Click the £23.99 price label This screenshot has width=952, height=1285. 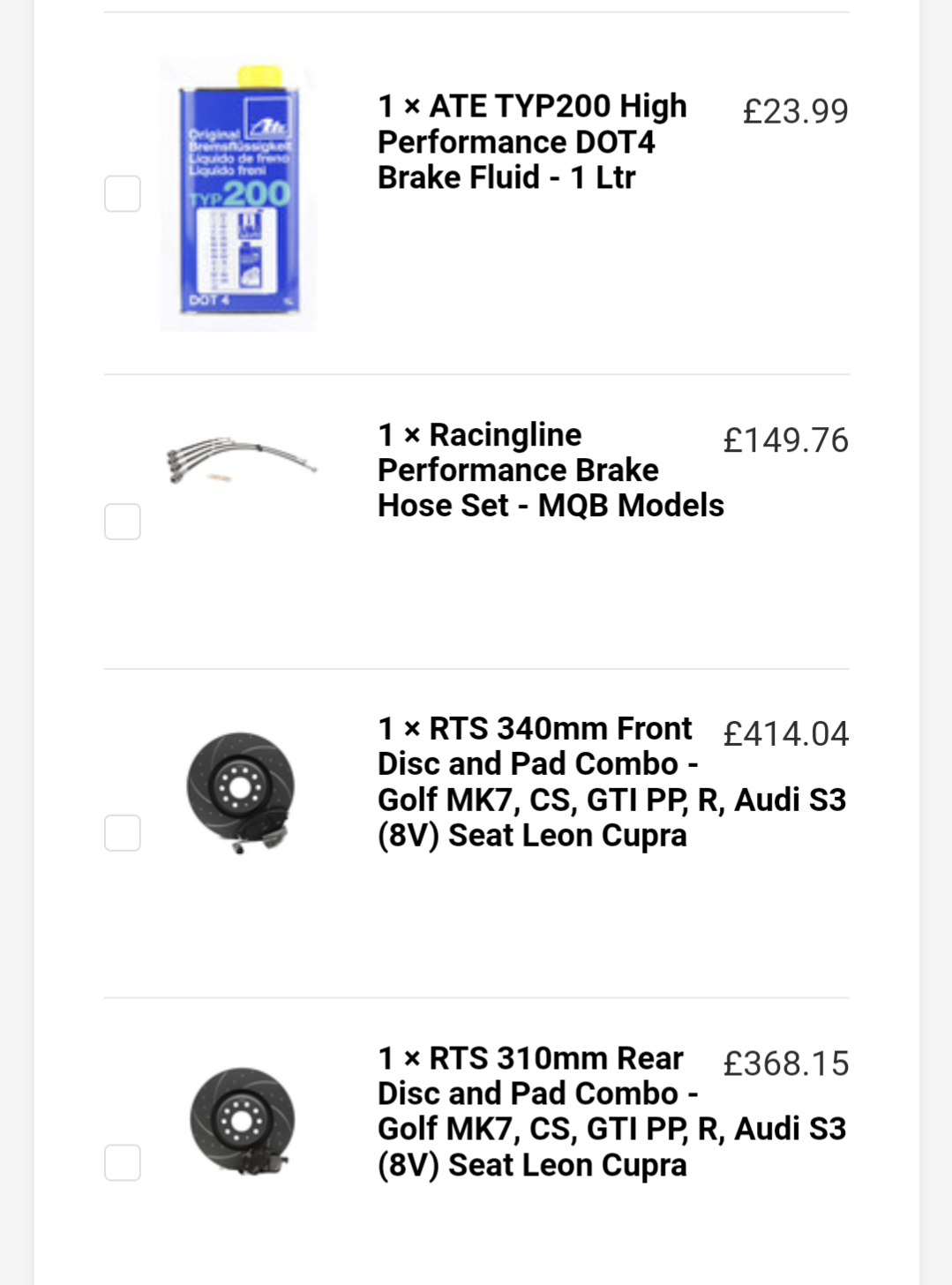coord(795,110)
